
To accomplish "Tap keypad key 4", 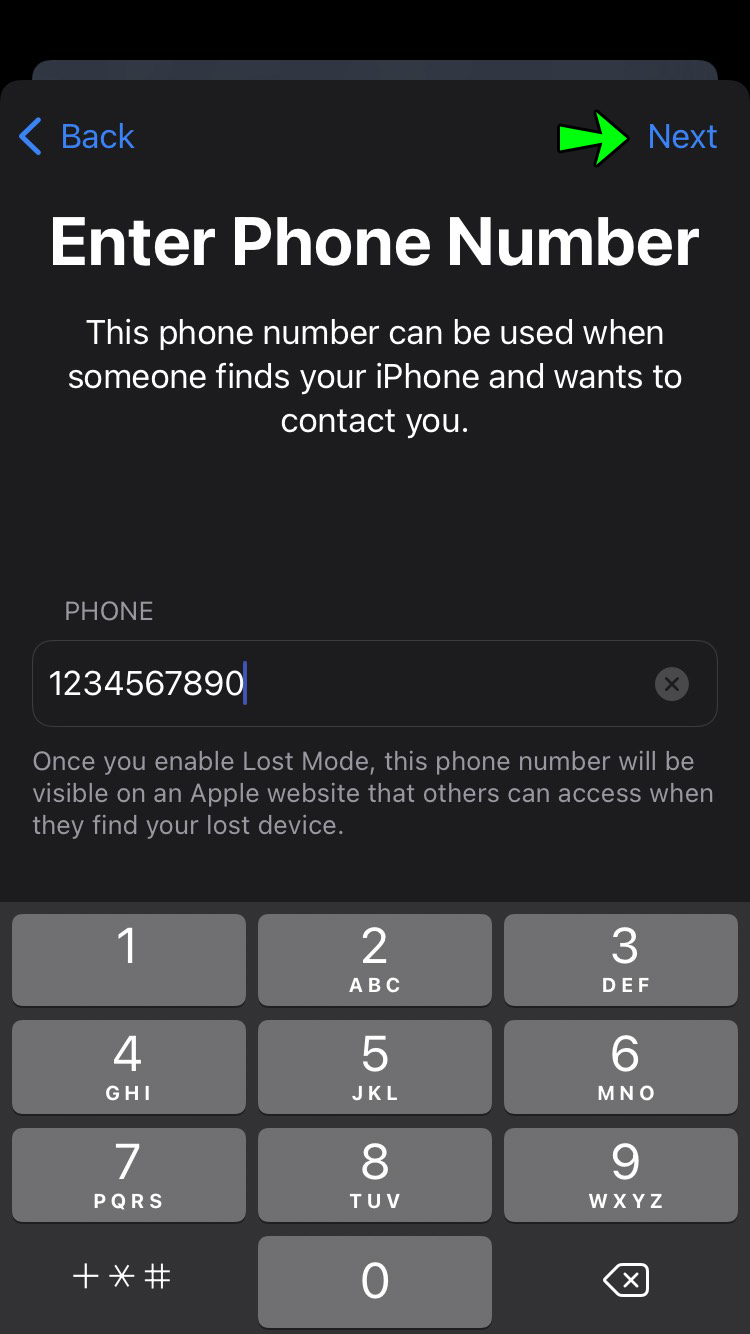I will [x=128, y=1066].
